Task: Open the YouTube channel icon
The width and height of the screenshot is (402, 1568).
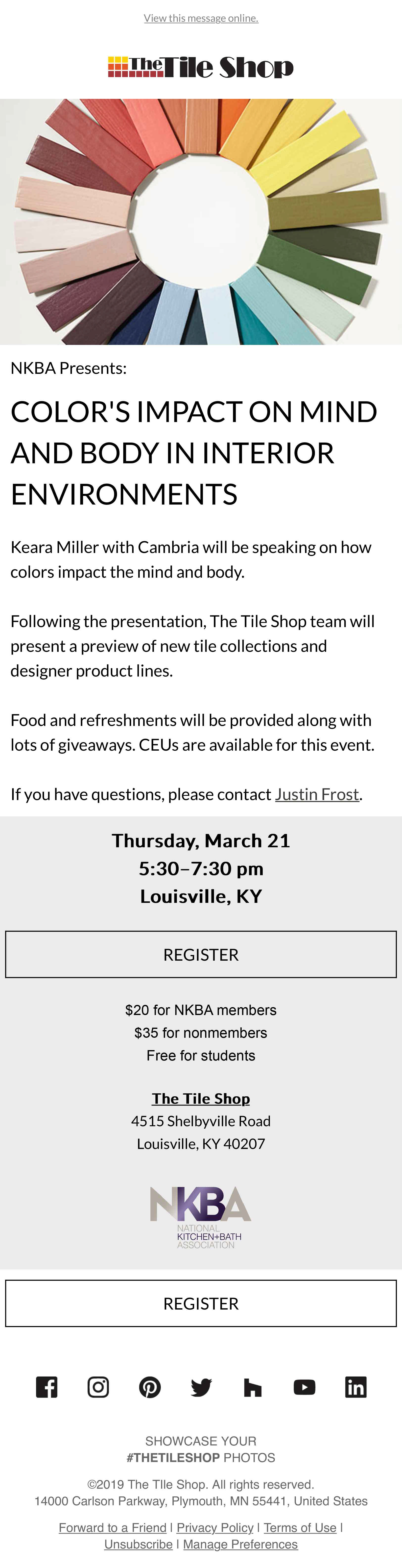Action: coord(305,1387)
